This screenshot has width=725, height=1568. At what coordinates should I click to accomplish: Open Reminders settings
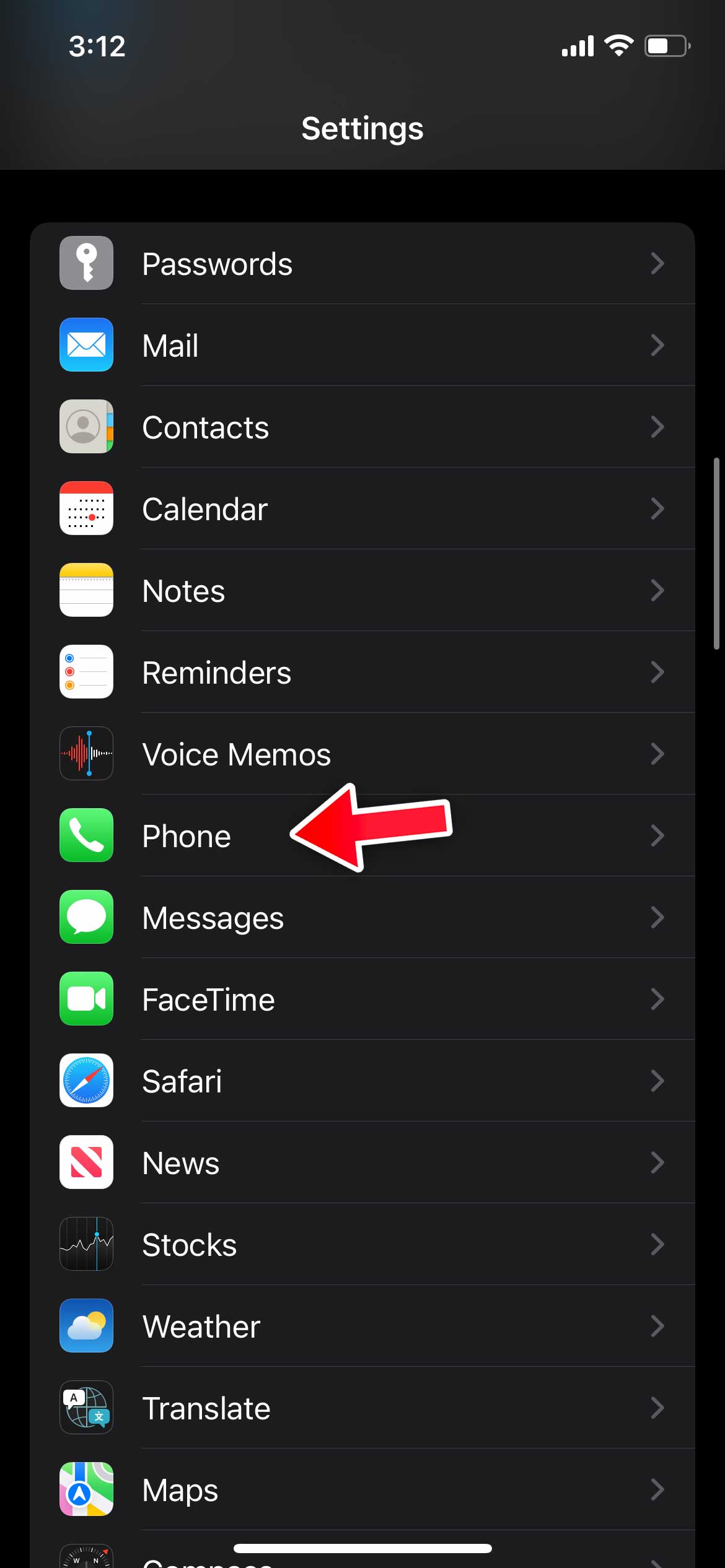[x=362, y=672]
